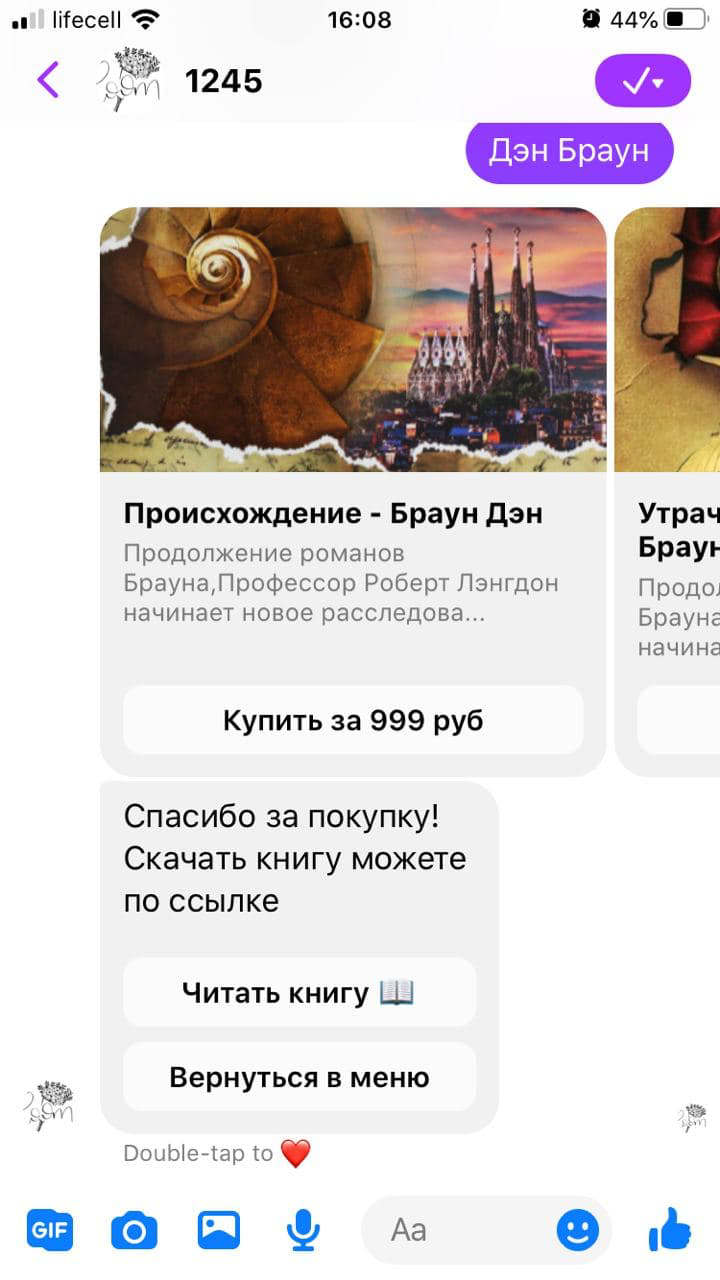Open the Происхождение book card image
Screen dimensions: 720x1280
352,339
